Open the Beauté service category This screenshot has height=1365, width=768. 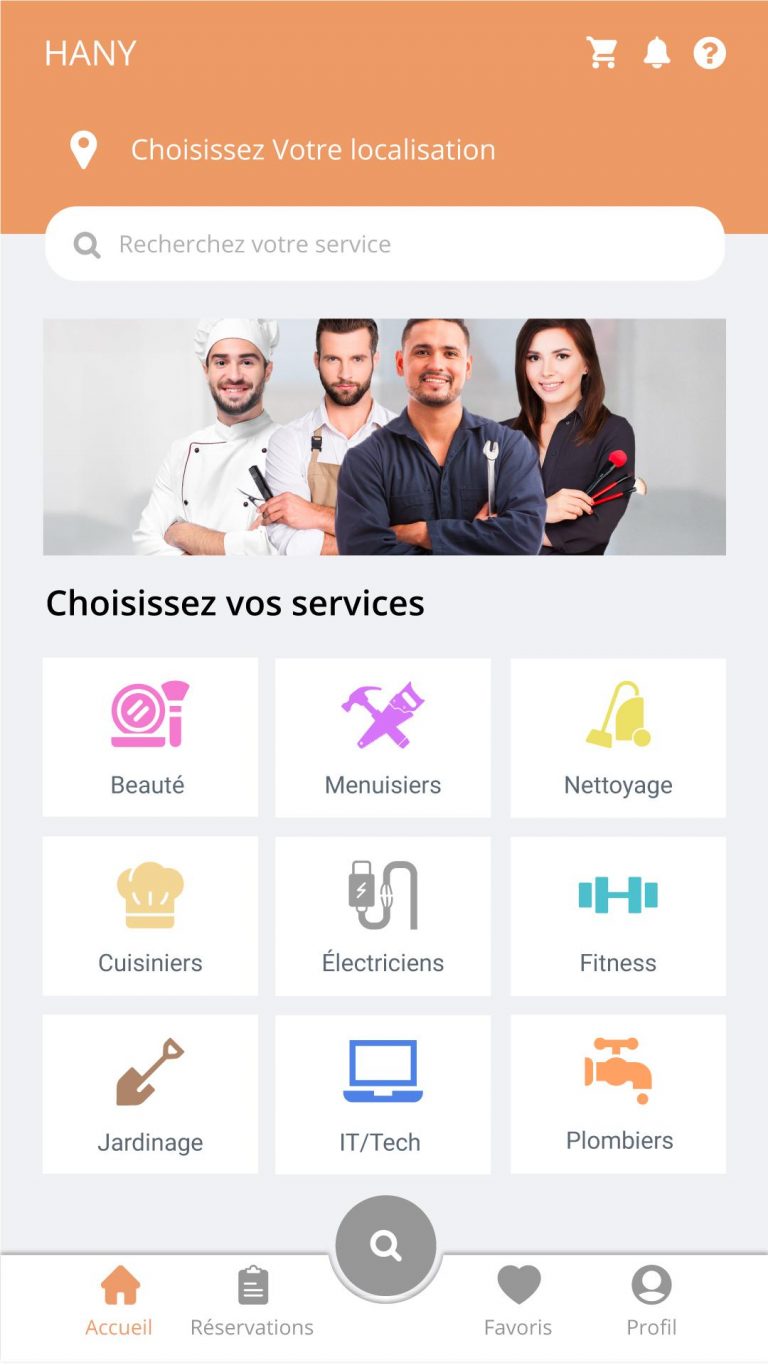tap(150, 737)
